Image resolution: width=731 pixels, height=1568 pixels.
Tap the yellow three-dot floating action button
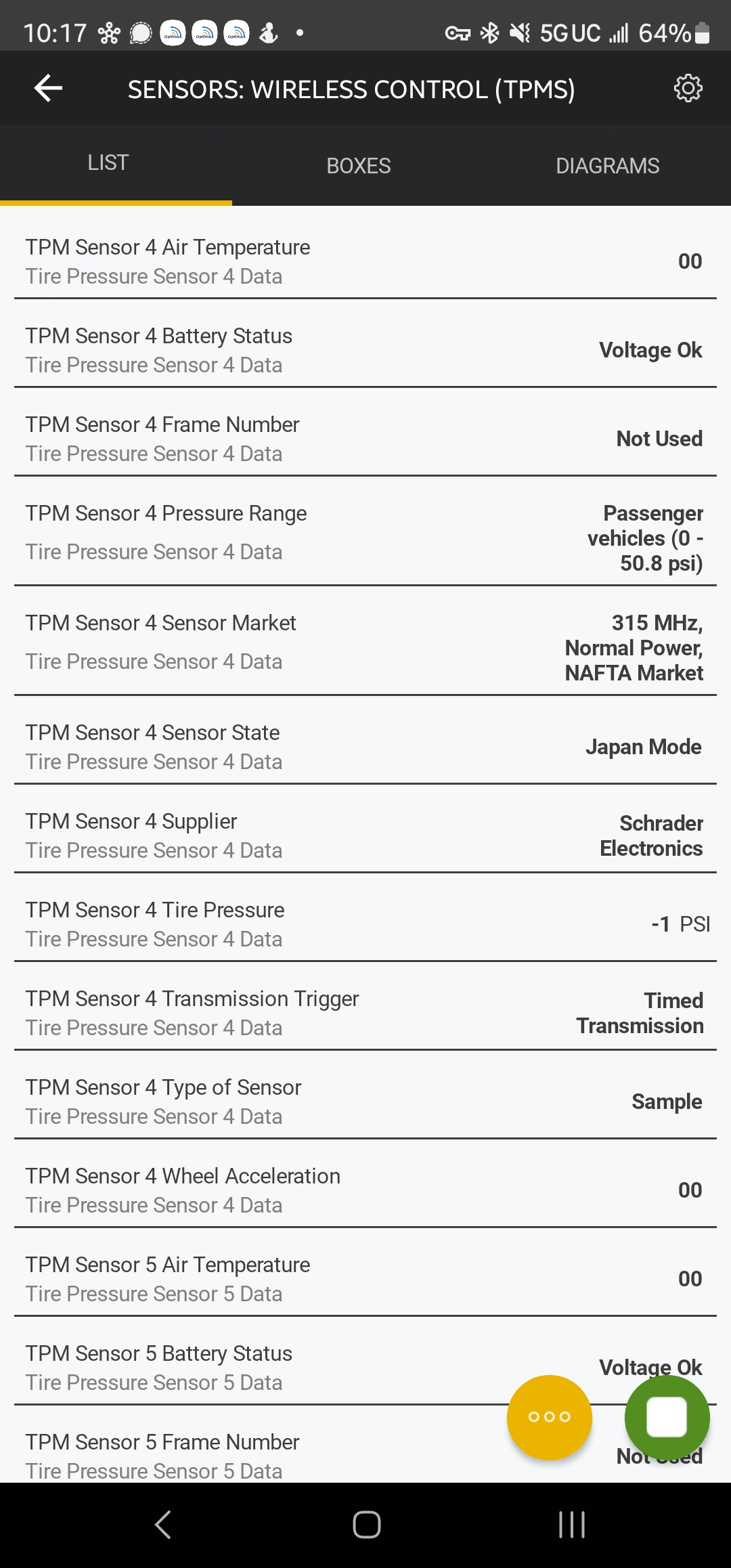point(549,1418)
